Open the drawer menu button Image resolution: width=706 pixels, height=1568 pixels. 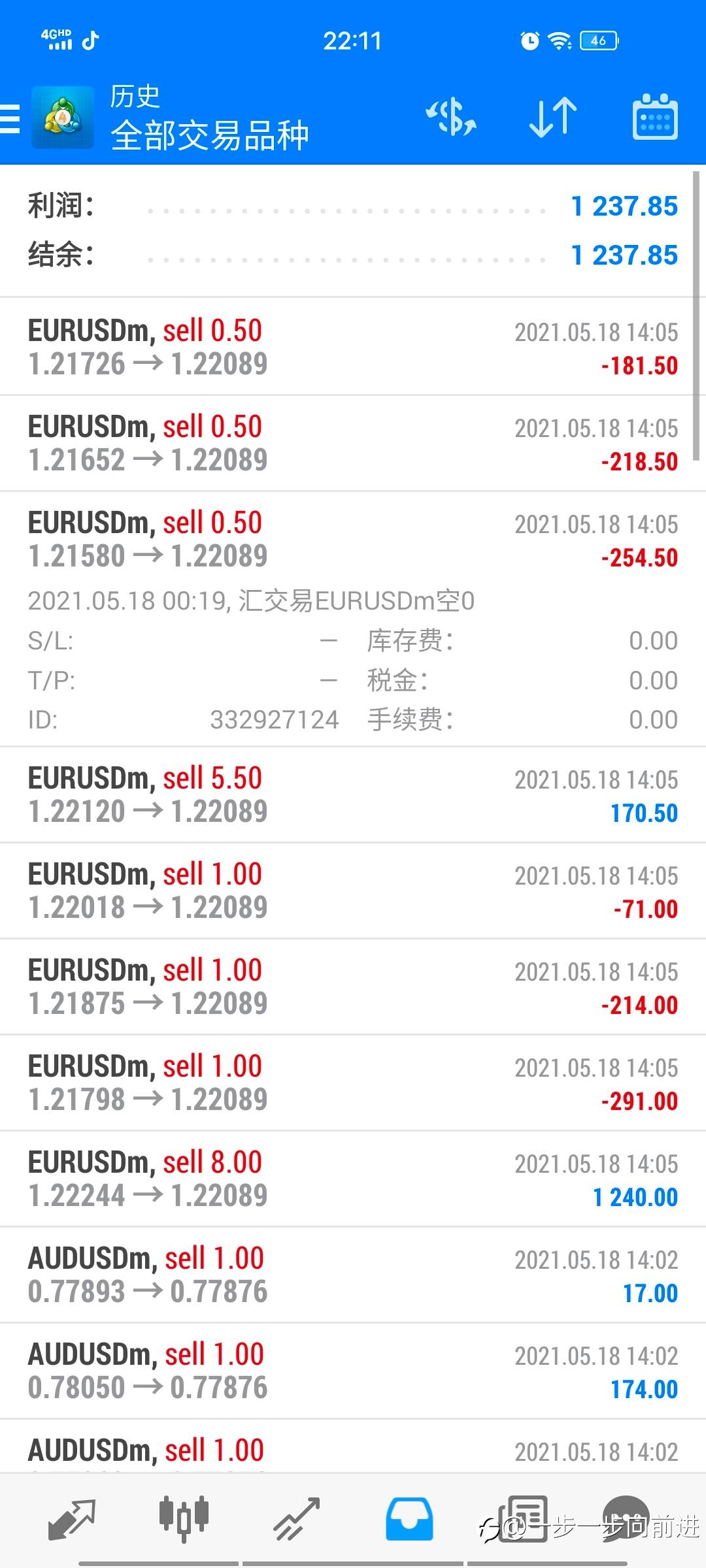pyautogui.click(x=10, y=118)
